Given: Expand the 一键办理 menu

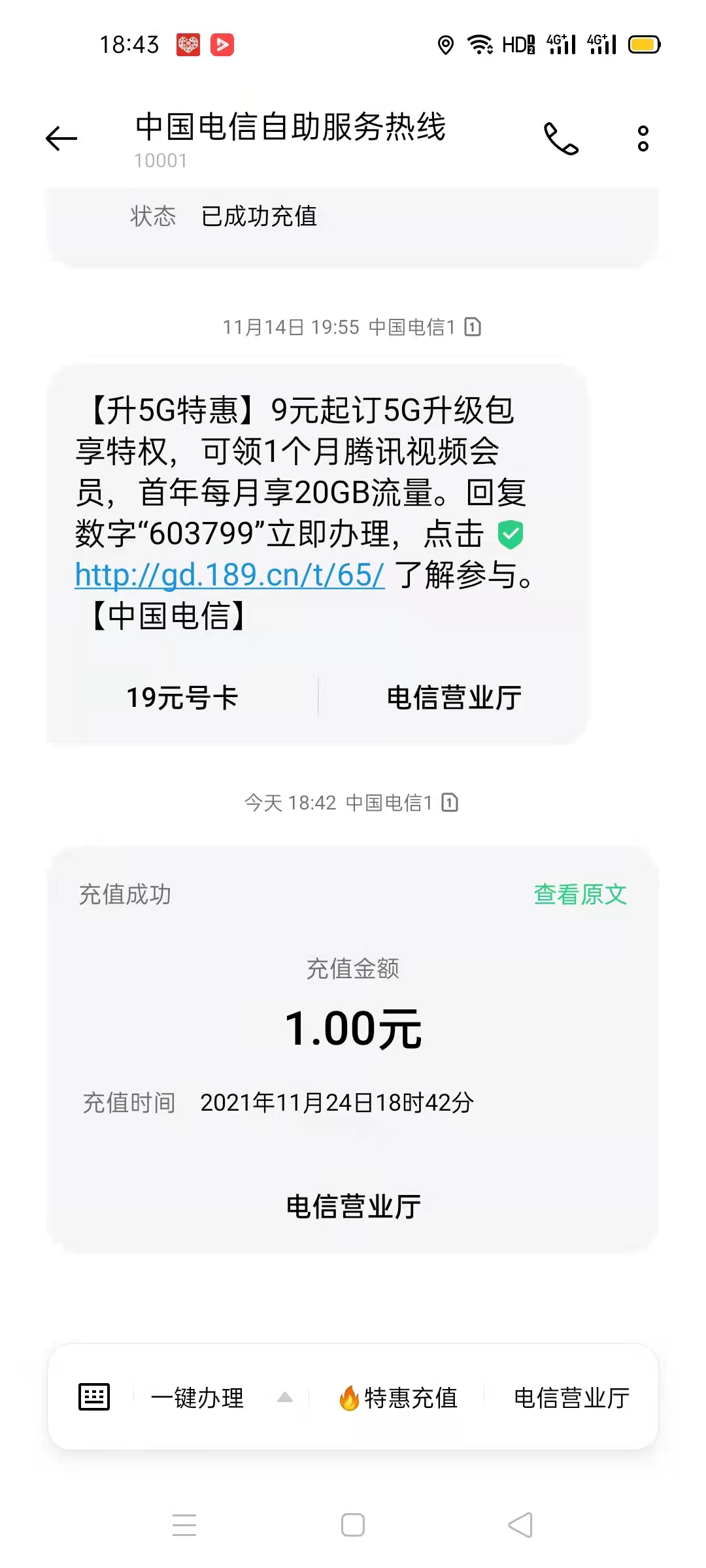Looking at the screenshot, I should point(220,1398).
